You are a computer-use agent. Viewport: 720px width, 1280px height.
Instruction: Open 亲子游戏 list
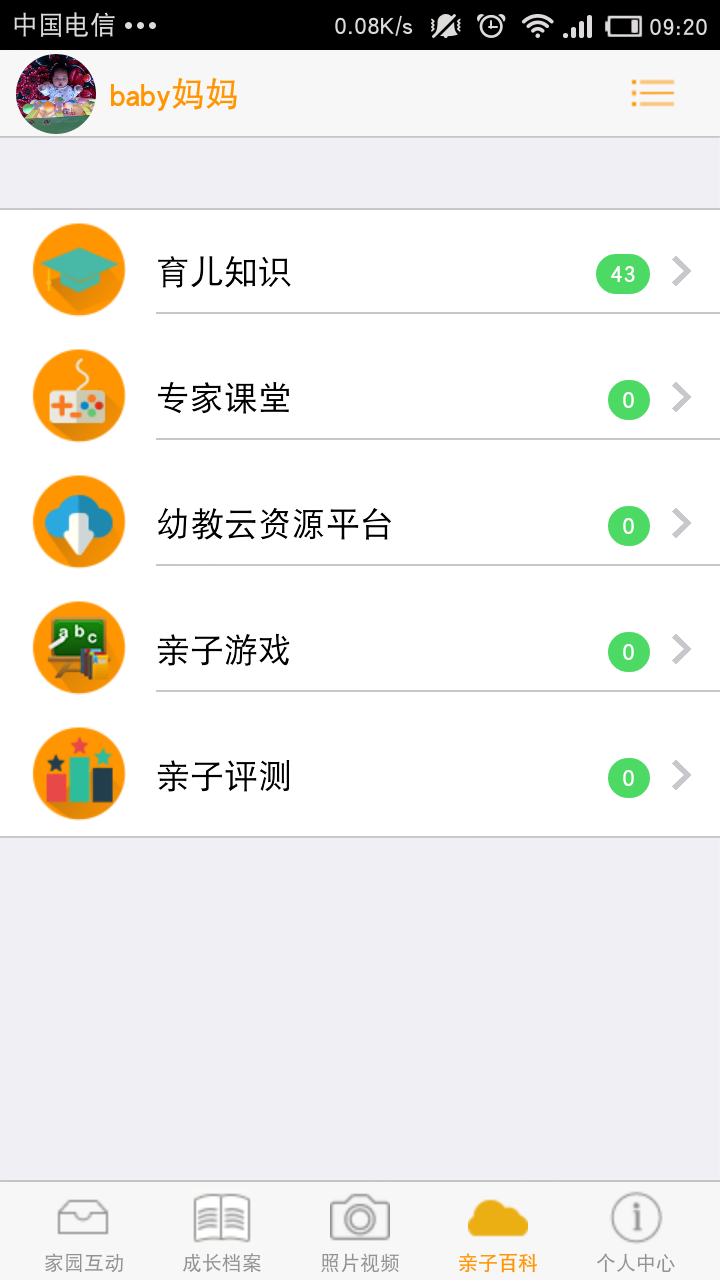tap(360, 650)
